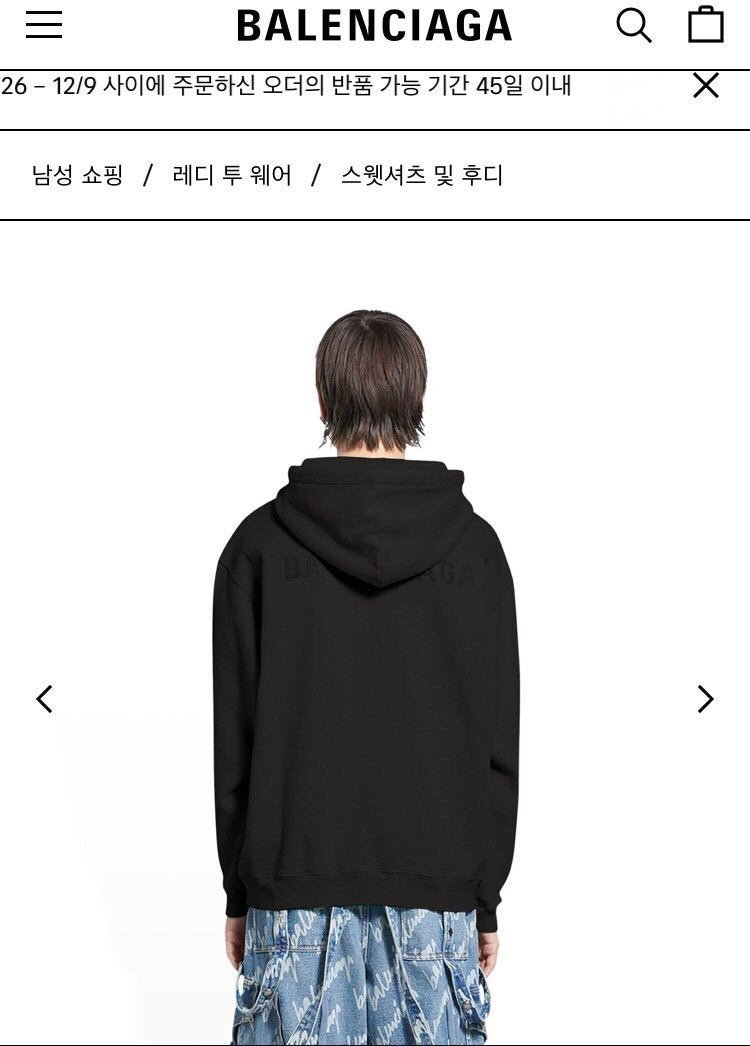Screen dimensions: 750x1046
Task: Open the shopping bag
Action: pos(705,25)
